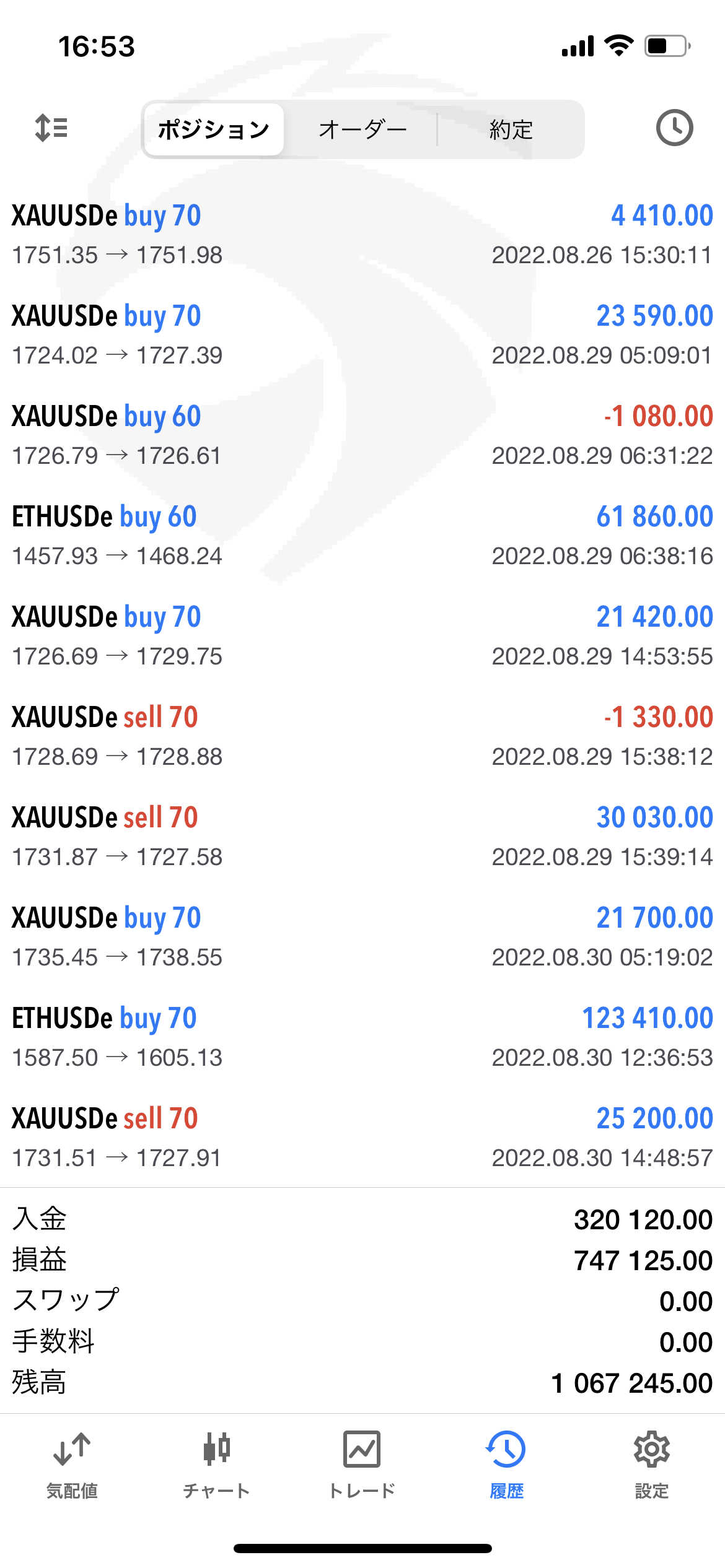Open the 気配値 tab
The width and height of the screenshot is (725, 1568).
[x=72, y=1465]
